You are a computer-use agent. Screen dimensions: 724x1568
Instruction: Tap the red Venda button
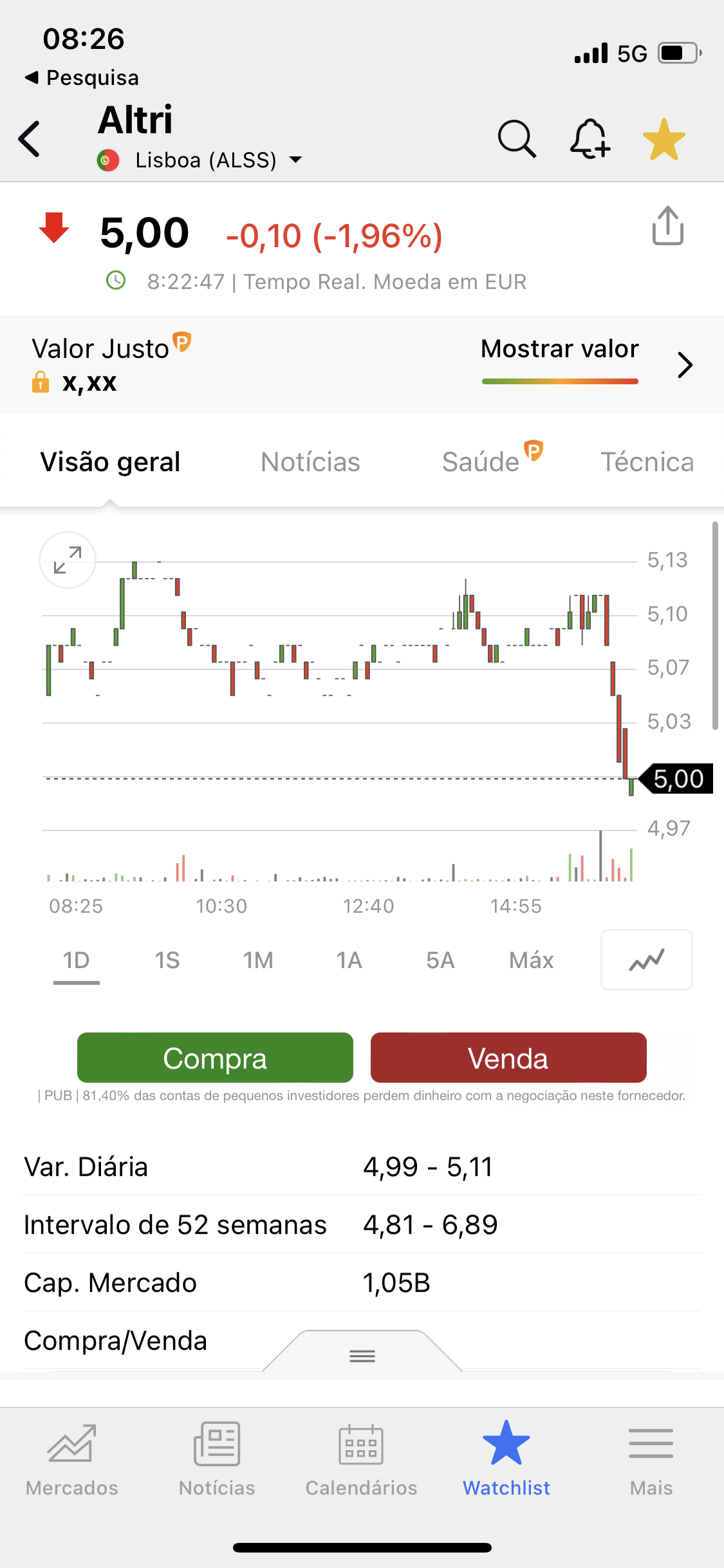click(508, 1058)
